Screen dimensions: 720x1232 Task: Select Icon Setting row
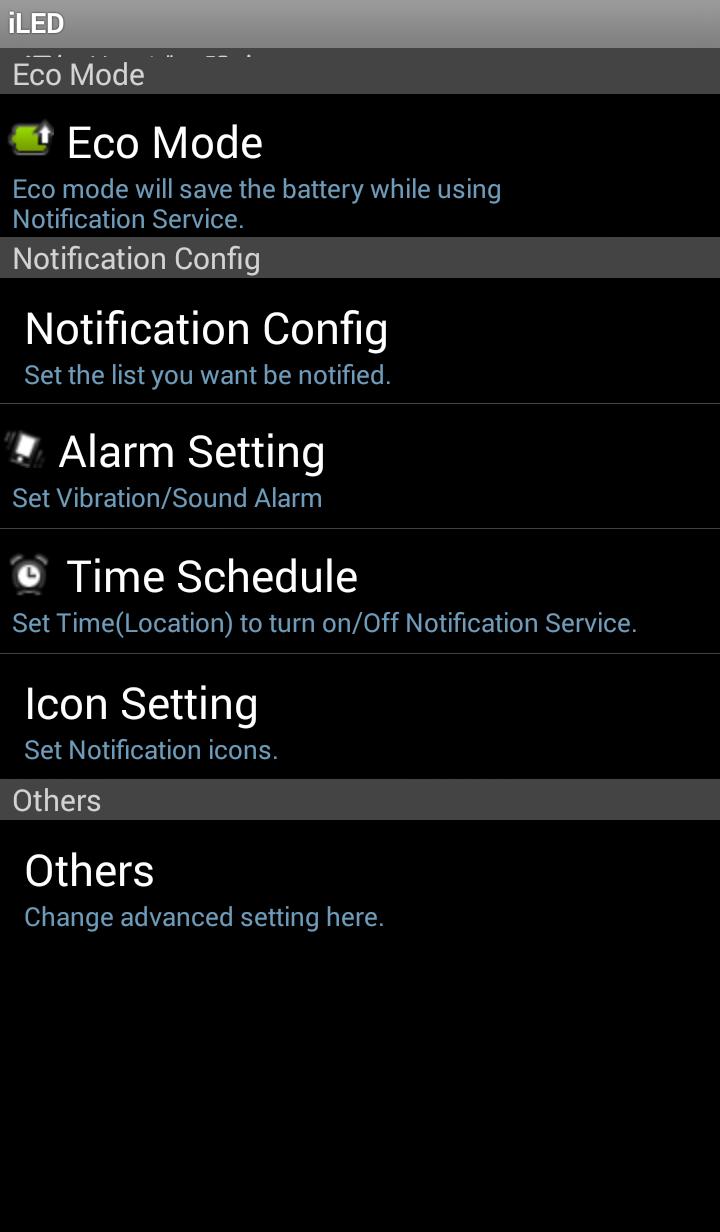point(360,717)
